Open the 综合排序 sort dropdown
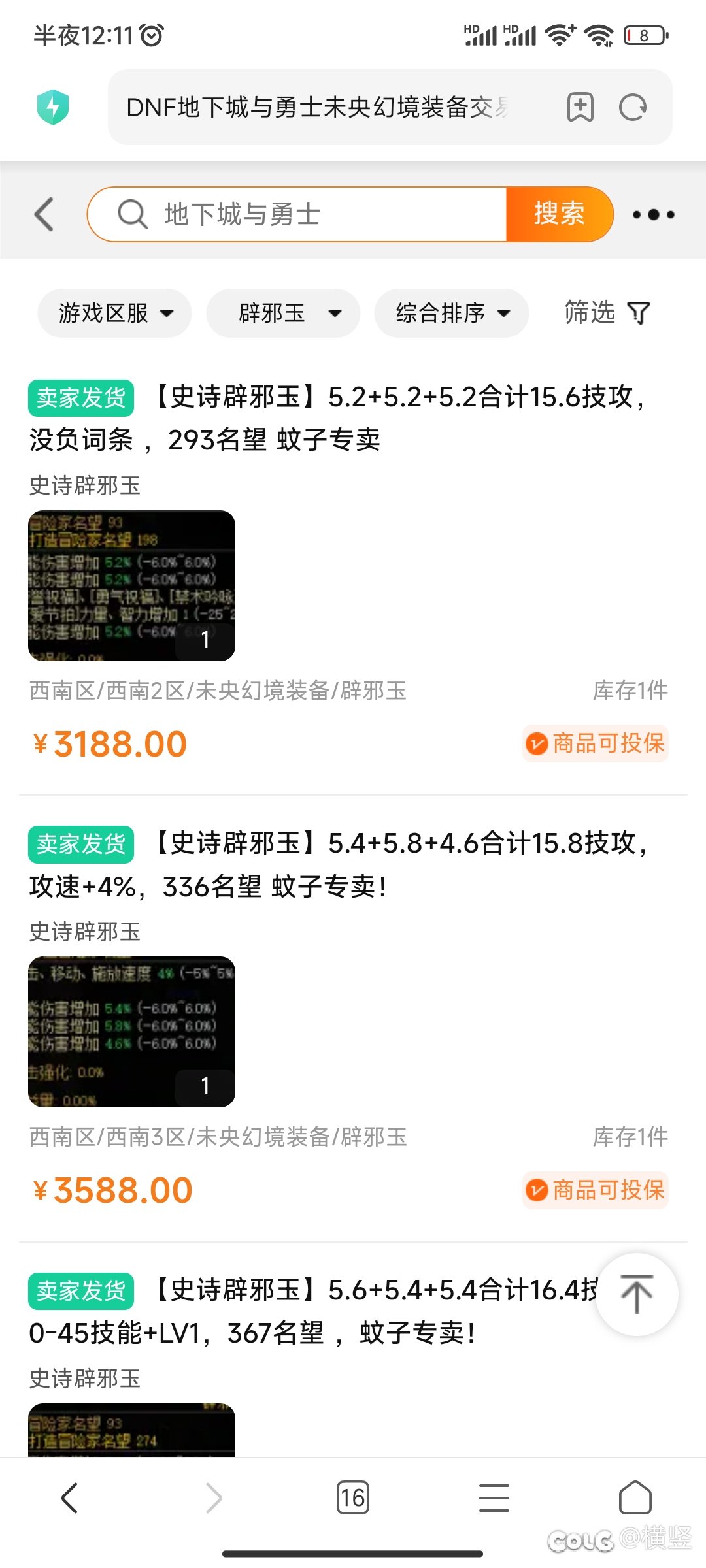Viewport: 706px width, 1568px height. (452, 313)
